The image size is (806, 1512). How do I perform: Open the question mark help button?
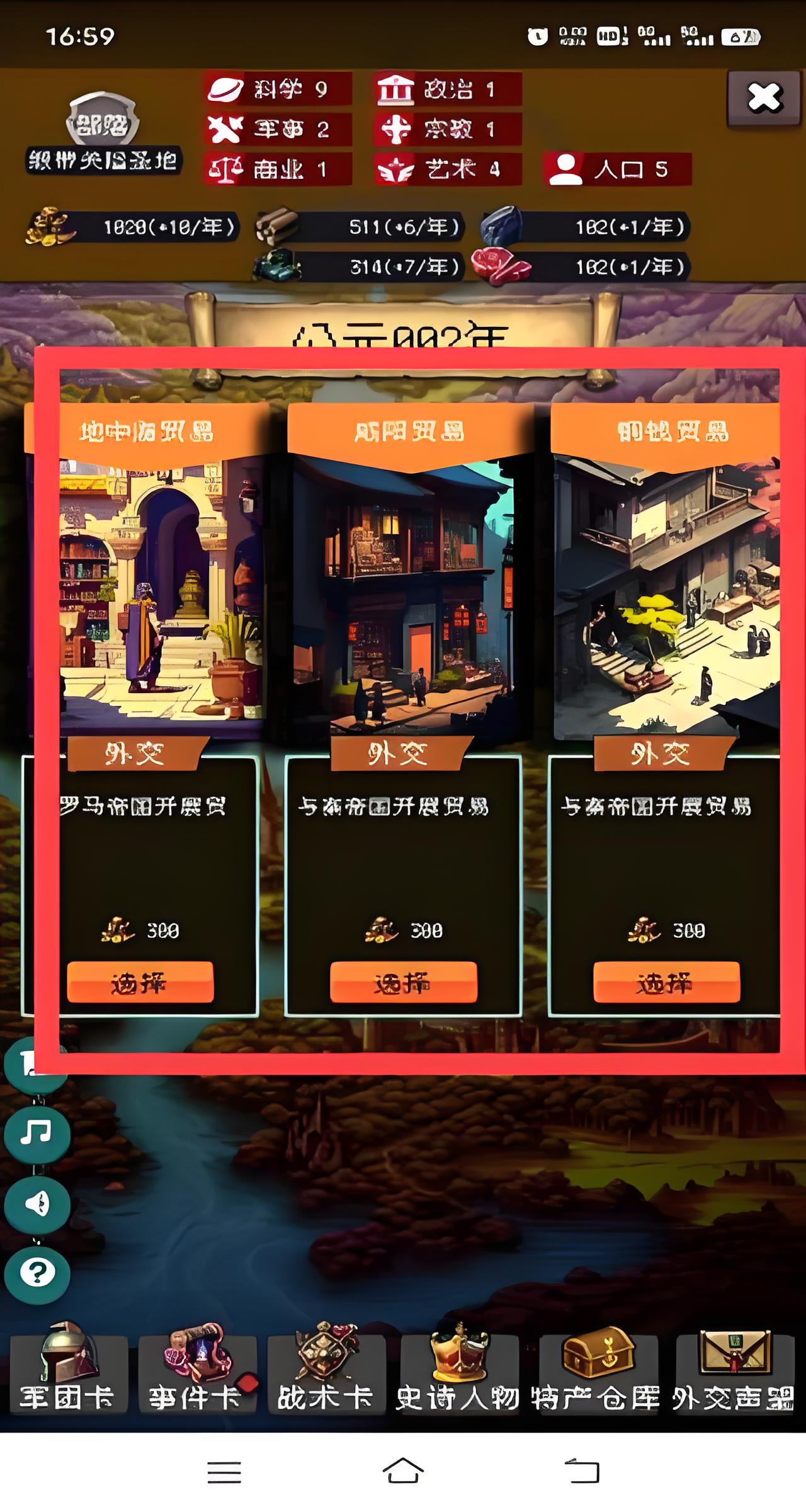(37, 1273)
